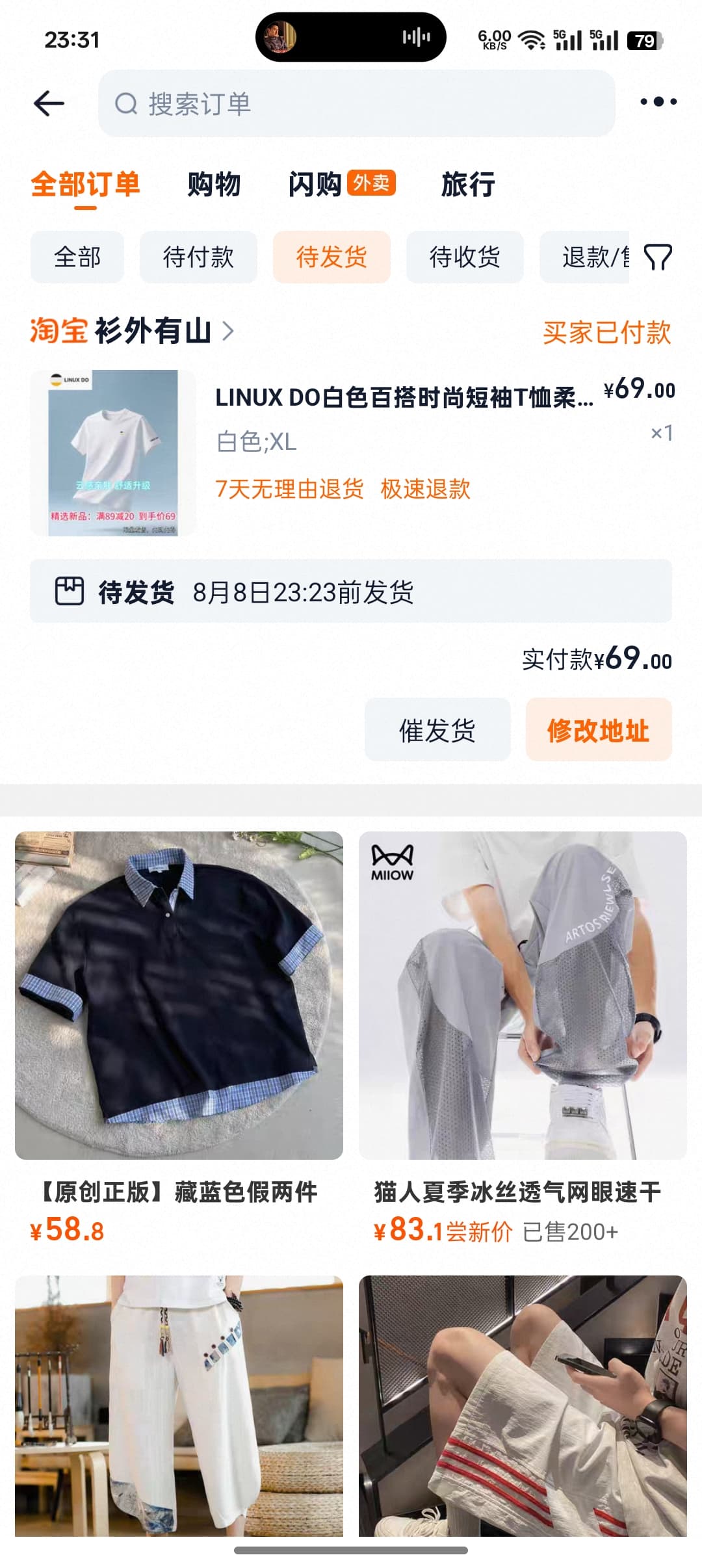
Task: Open the three-dot overflow menu
Action: click(x=658, y=101)
